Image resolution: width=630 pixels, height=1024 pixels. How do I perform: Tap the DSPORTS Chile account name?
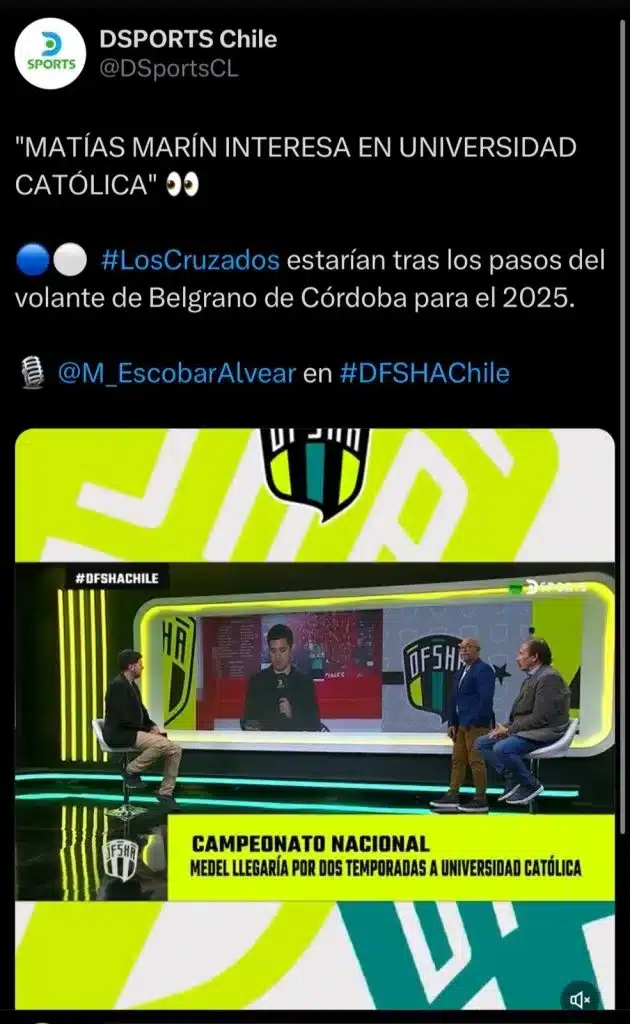(188, 40)
